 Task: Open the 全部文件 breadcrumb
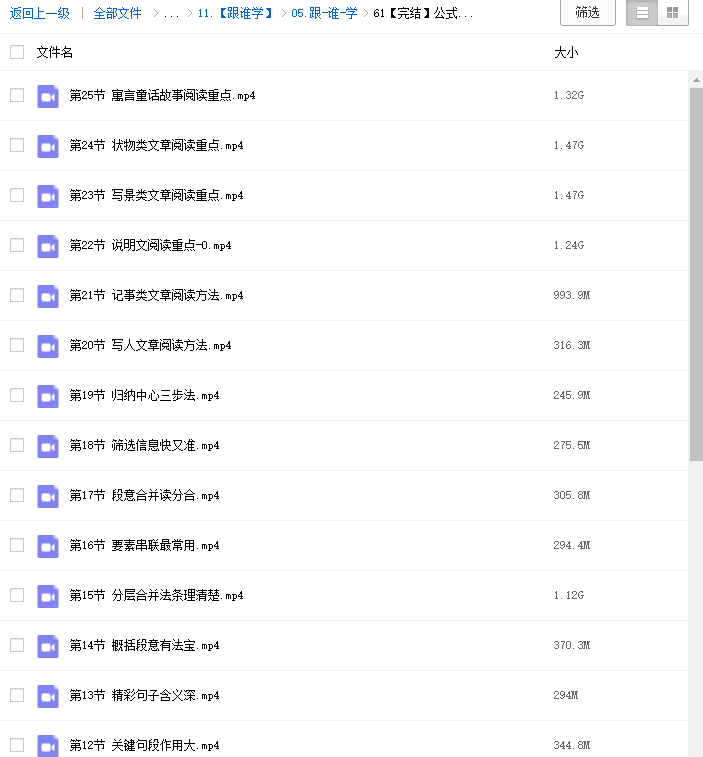(x=117, y=13)
